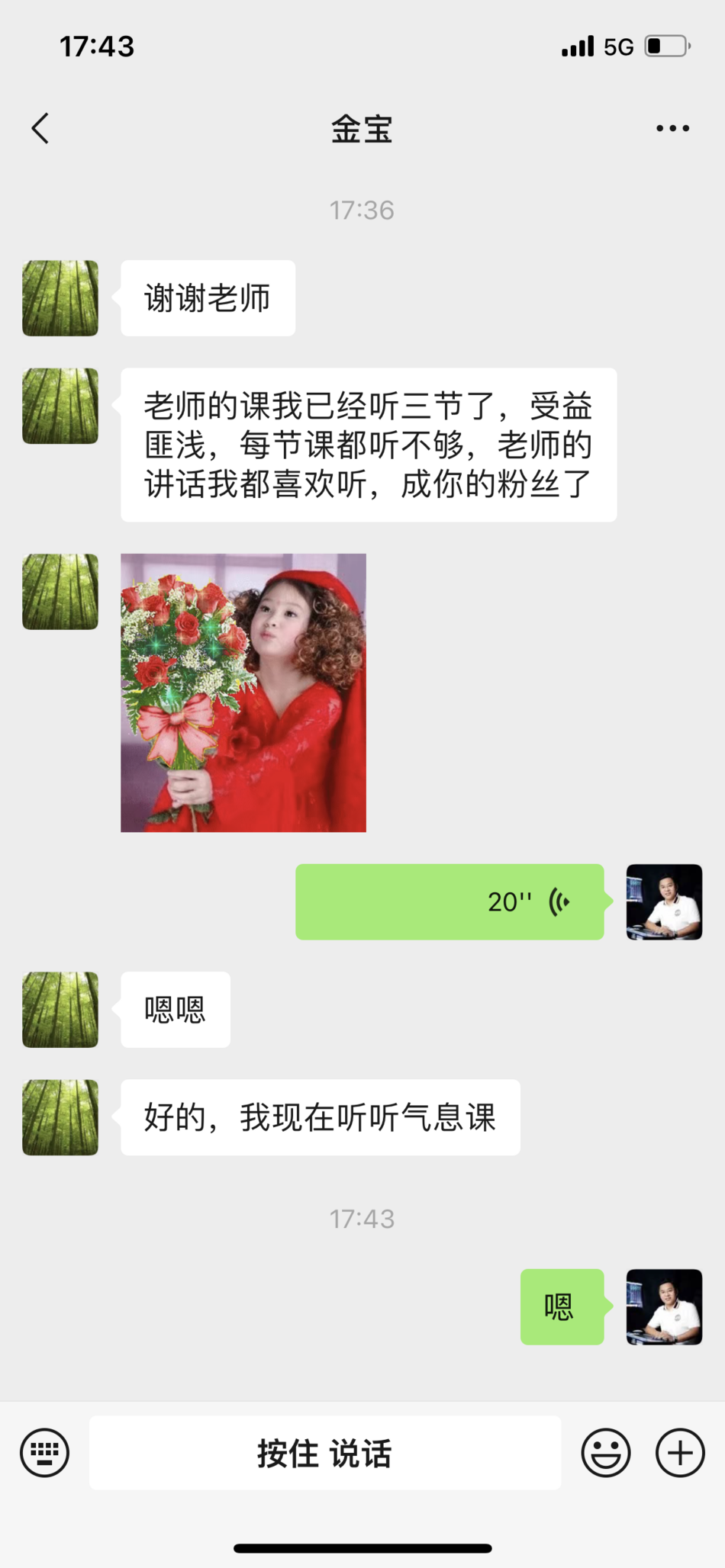Play the 20-second voice message

449,901
